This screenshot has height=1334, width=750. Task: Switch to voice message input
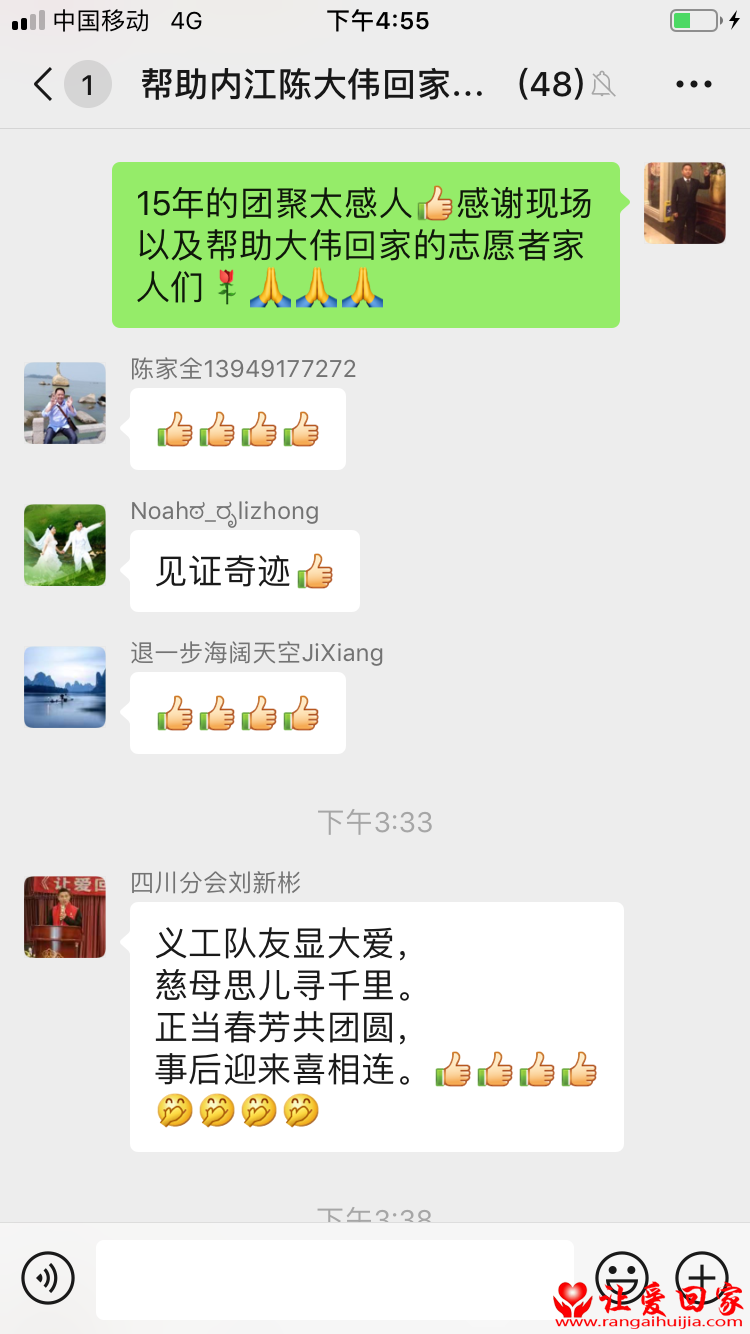(x=48, y=1277)
